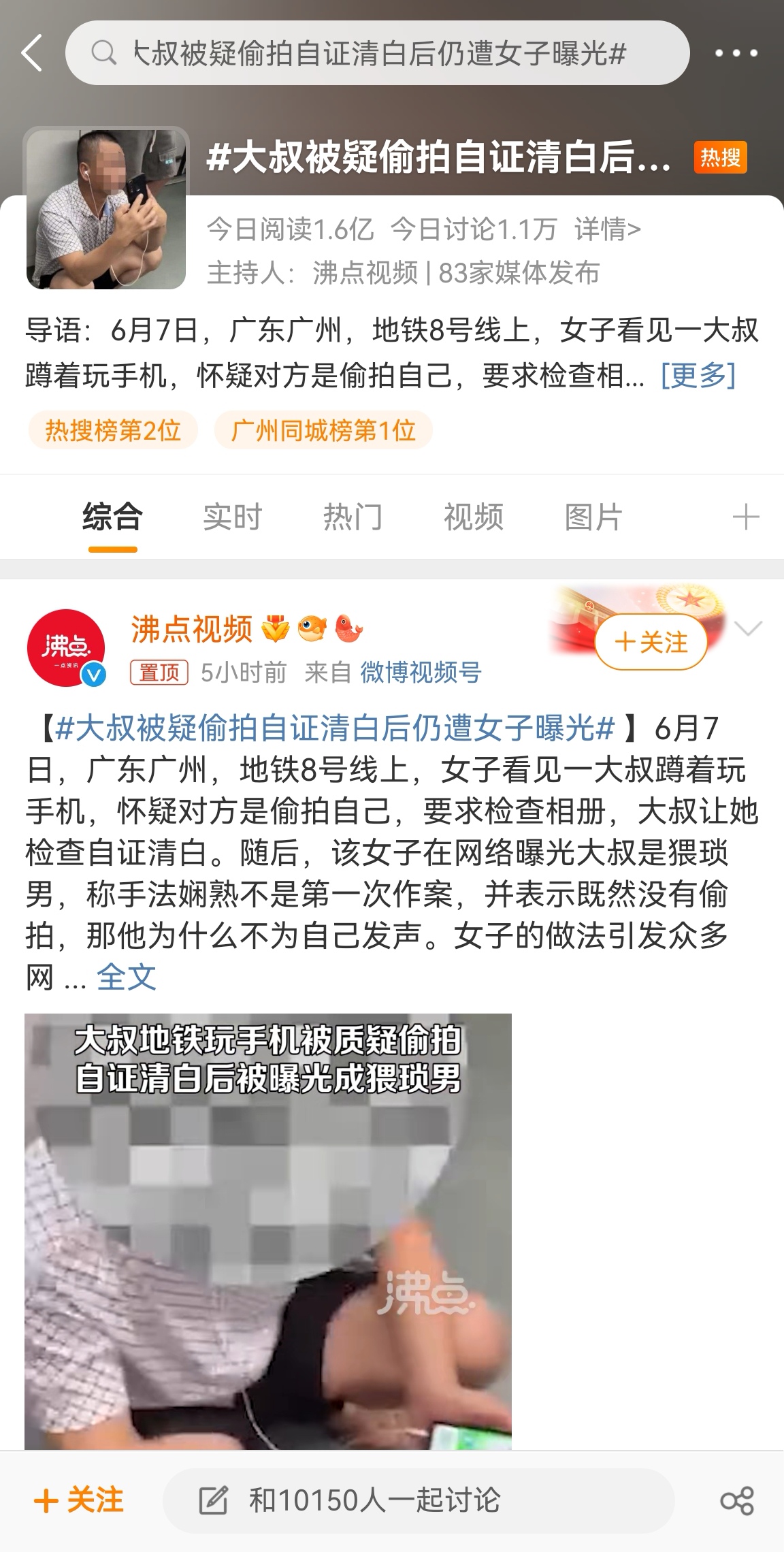Switch to the 视频 tab
784x1552 pixels.
click(x=473, y=517)
